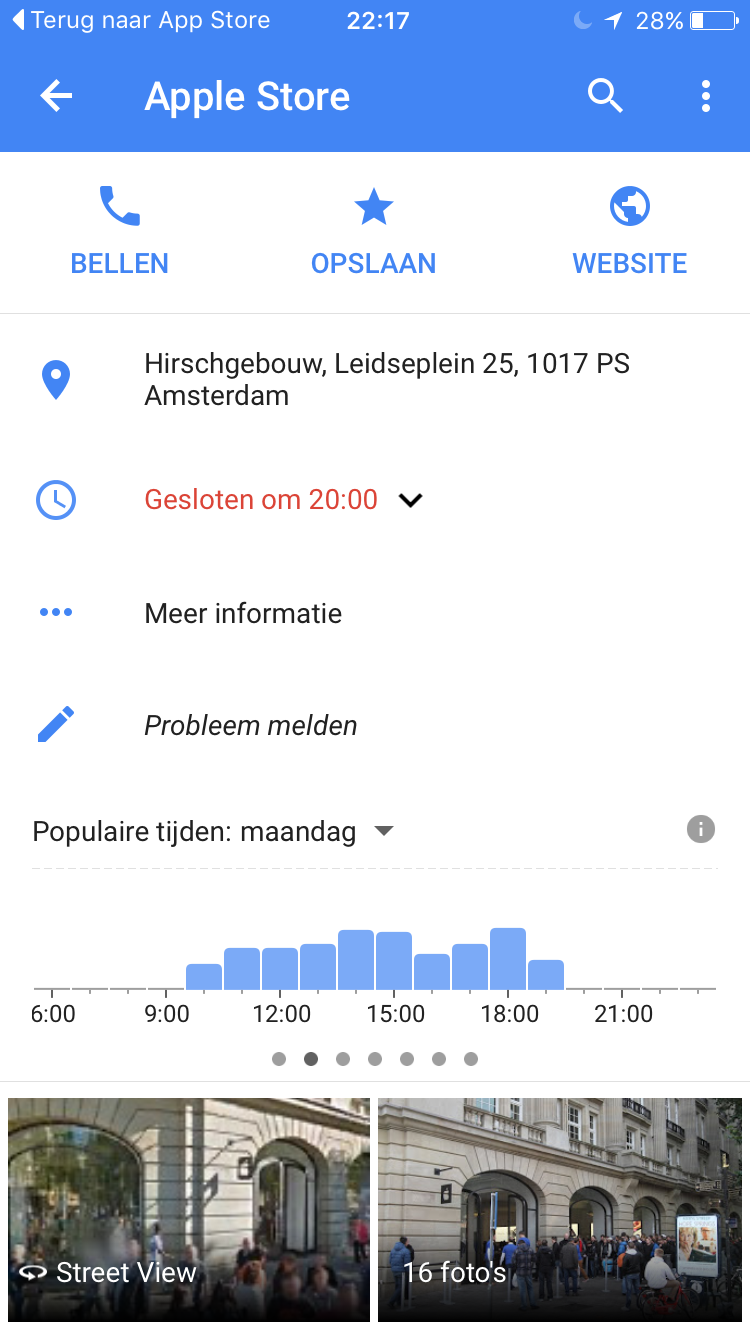The width and height of the screenshot is (750, 1334).
Task: Go back using the header arrow
Action: click(x=56, y=96)
